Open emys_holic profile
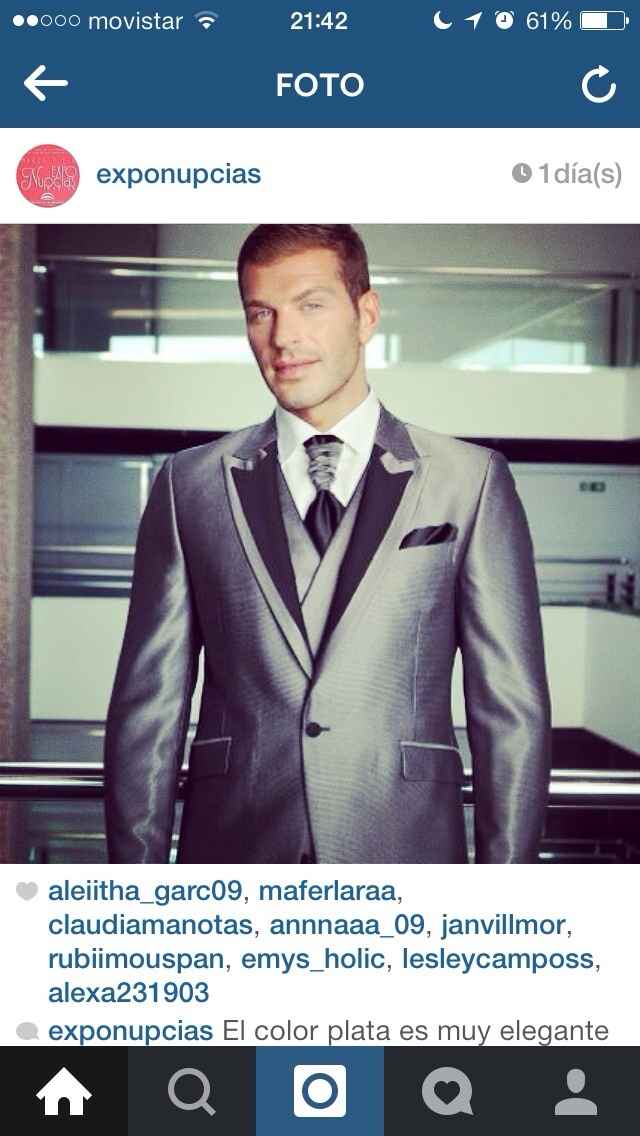 pyautogui.click(x=313, y=959)
